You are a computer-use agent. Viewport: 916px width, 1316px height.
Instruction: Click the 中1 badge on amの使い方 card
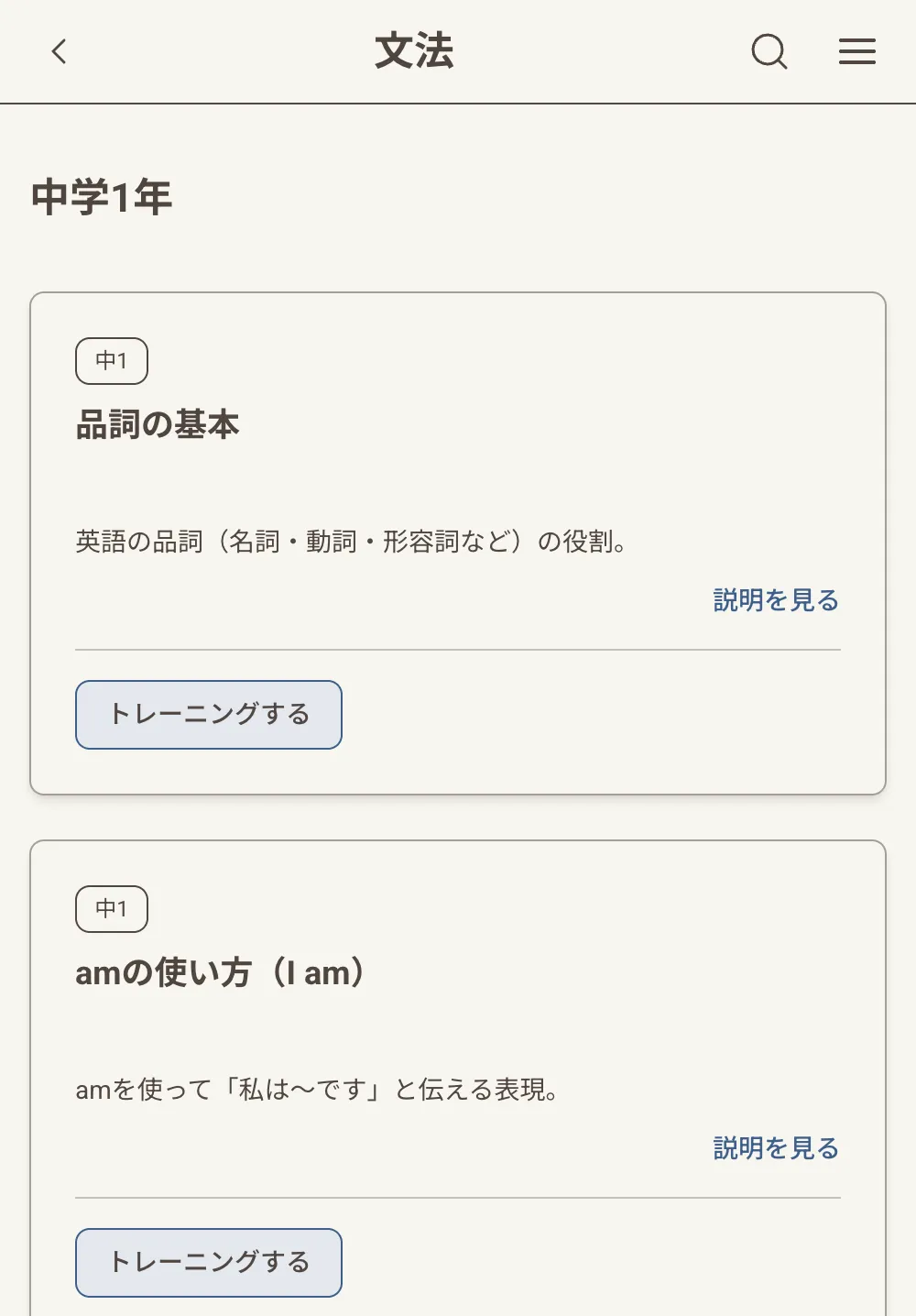pyautogui.click(x=111, y=909)
